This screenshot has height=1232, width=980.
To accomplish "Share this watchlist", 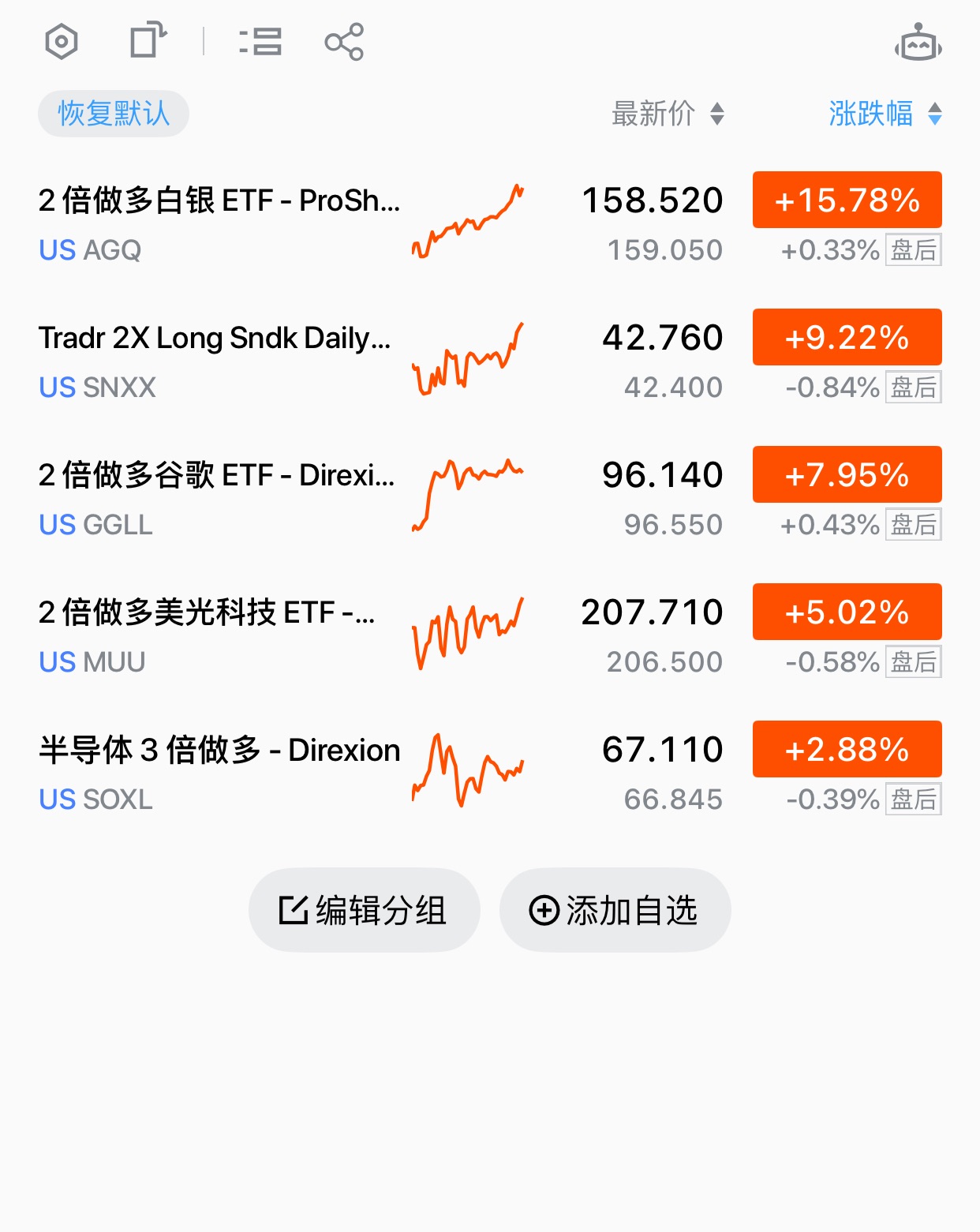I will click(344, 42).
